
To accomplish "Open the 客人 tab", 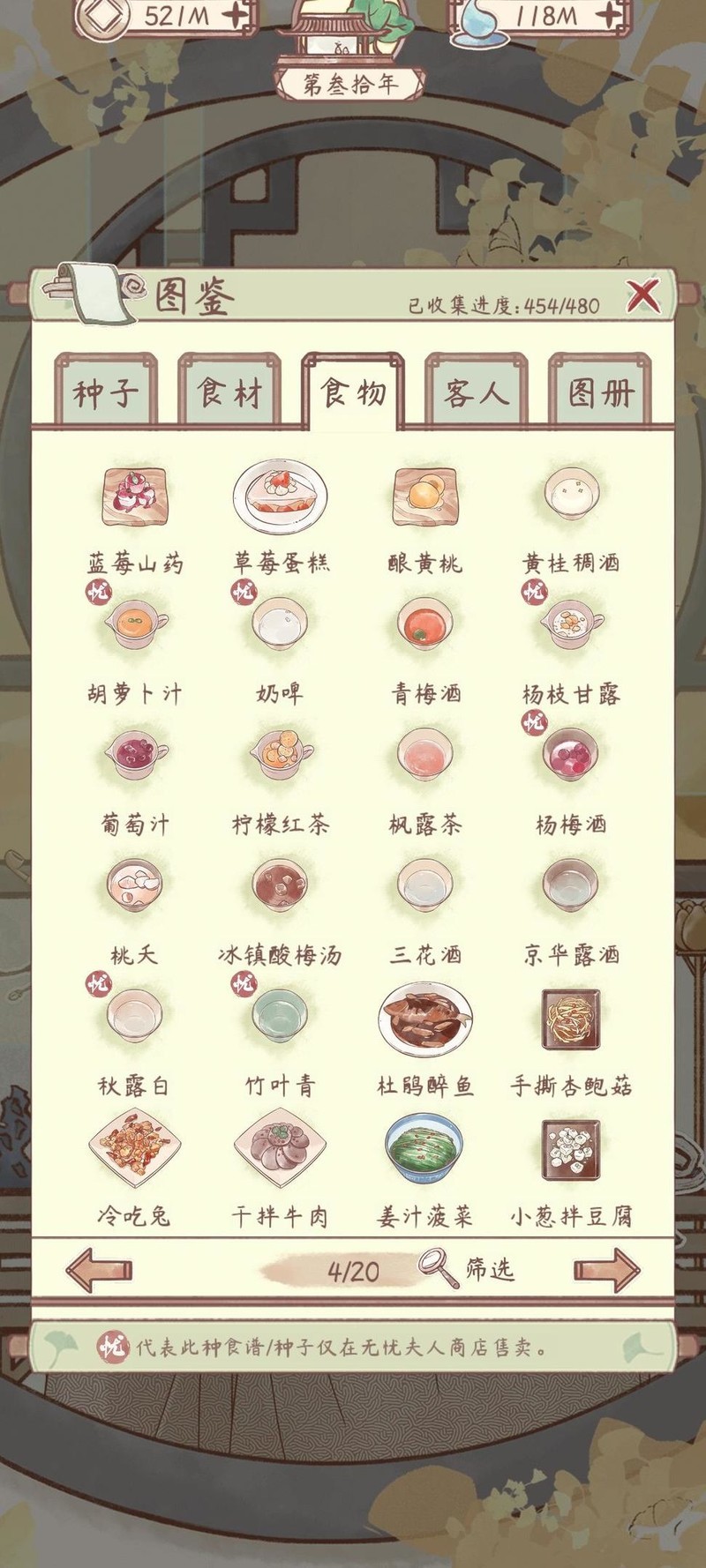I will point(477,392).
